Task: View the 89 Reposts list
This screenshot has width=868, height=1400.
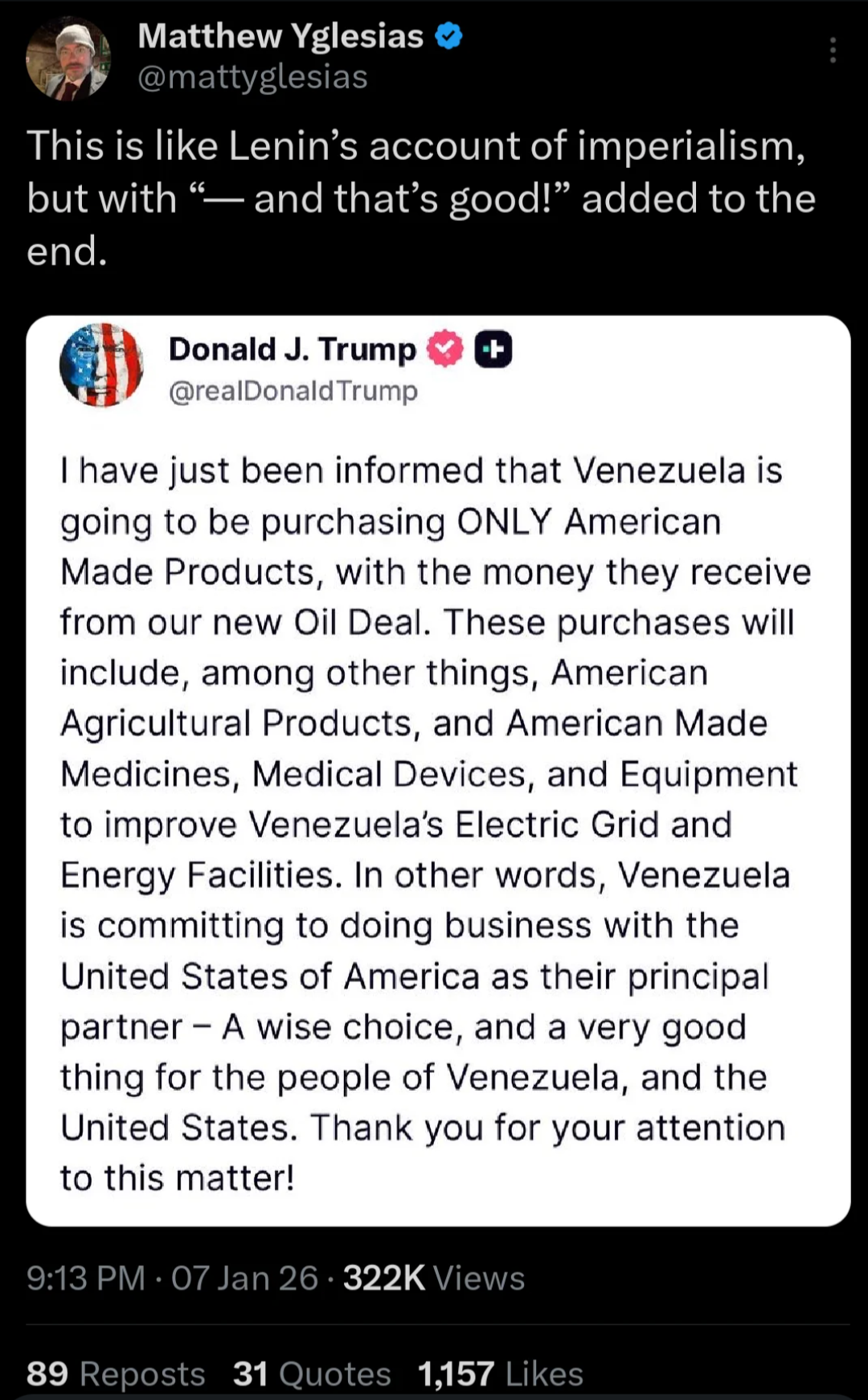Action: point(116,1373)
